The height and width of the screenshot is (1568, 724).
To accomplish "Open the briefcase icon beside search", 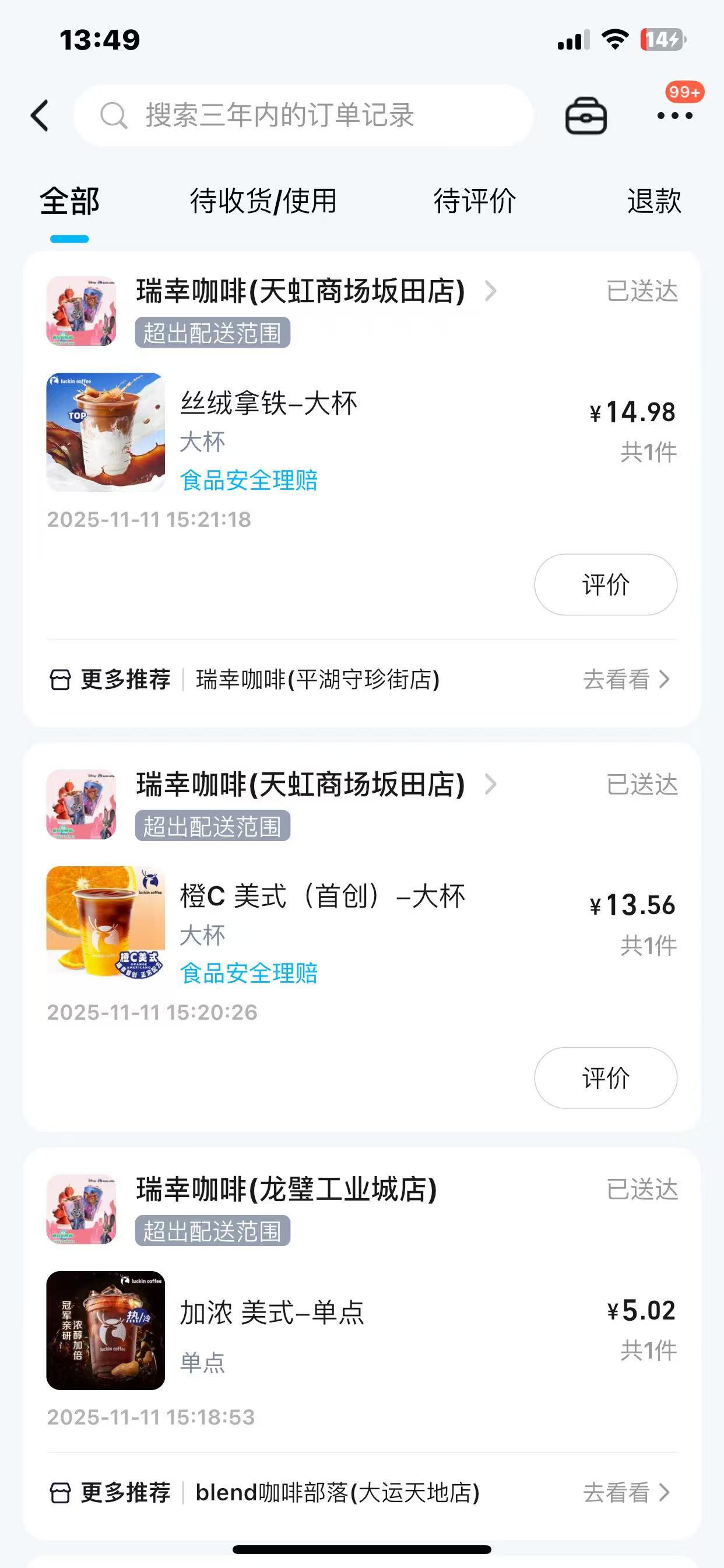I will click(585, 116).
